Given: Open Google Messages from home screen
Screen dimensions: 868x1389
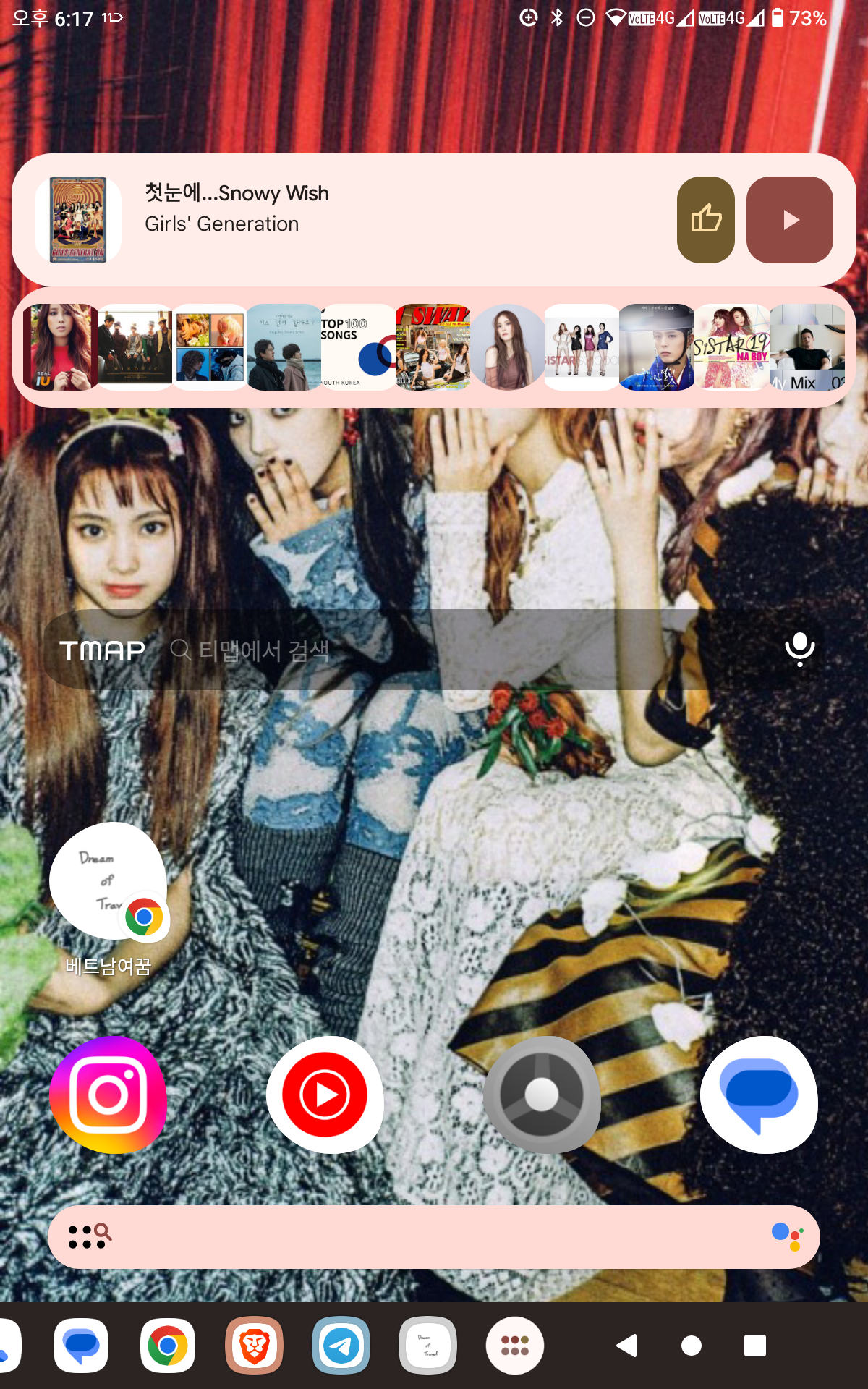Looking at the screenshot, I should click(759, 1095).
